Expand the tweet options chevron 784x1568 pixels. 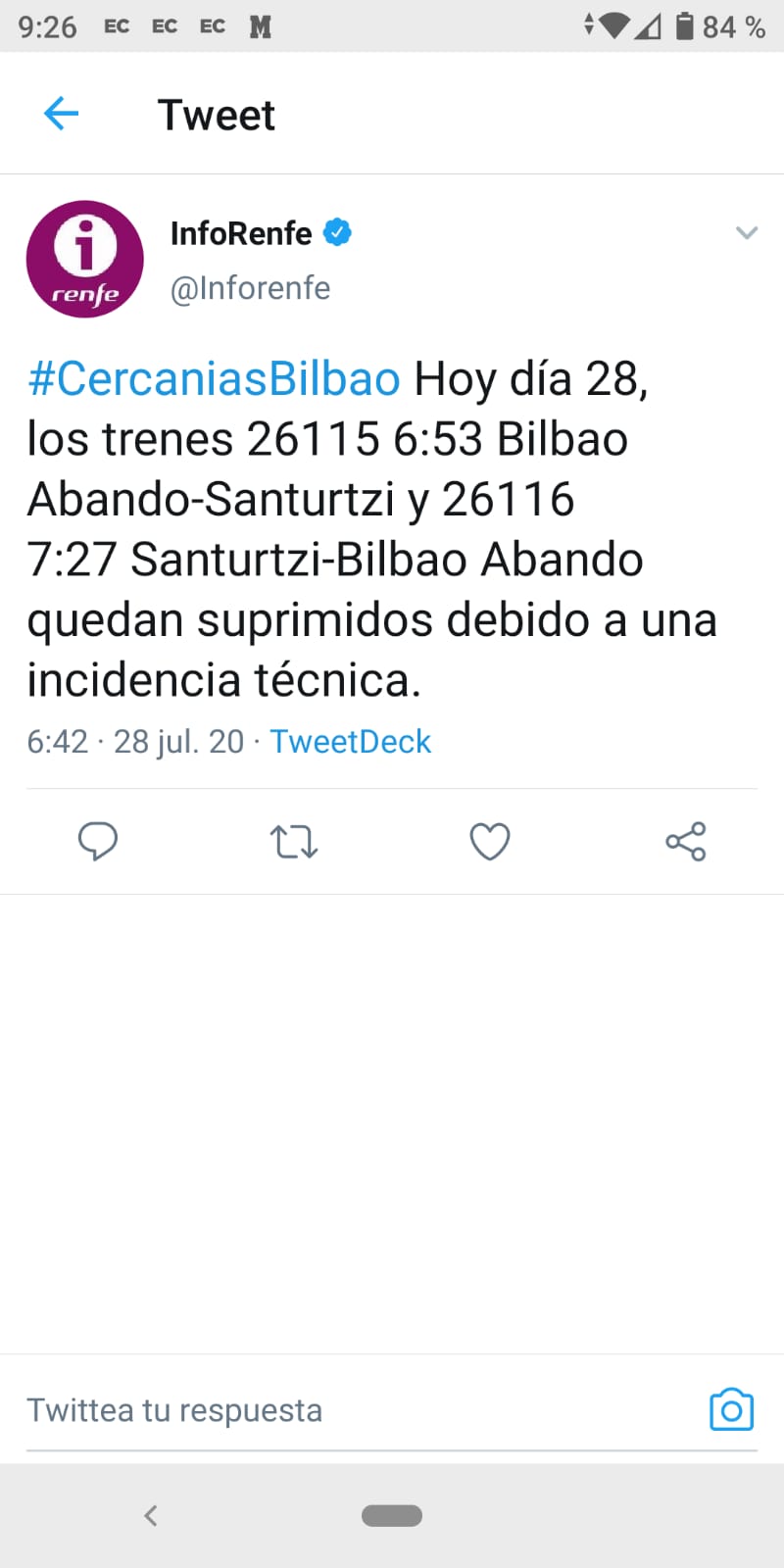(747, 233)
